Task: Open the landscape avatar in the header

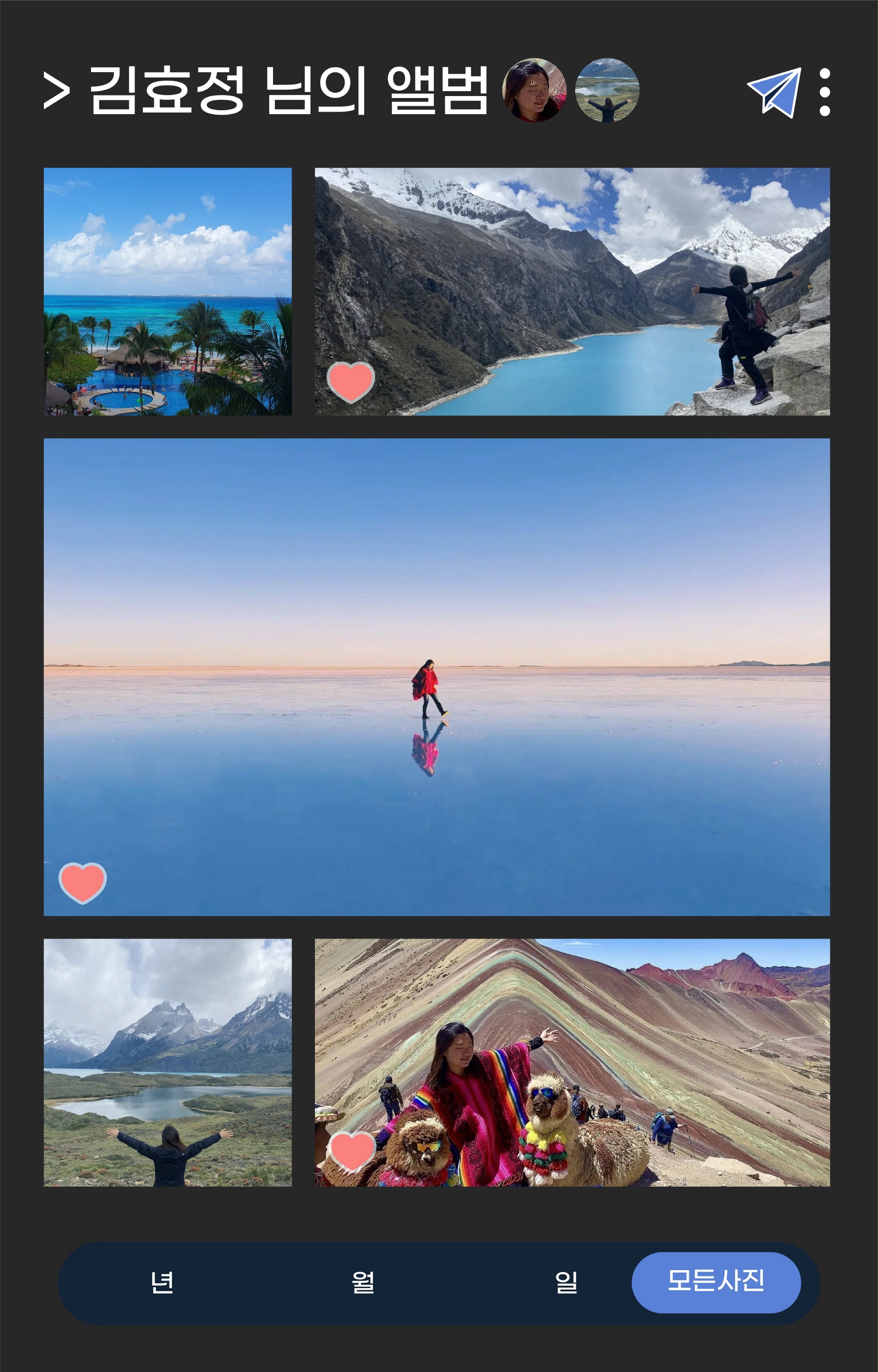Action: 606,90
